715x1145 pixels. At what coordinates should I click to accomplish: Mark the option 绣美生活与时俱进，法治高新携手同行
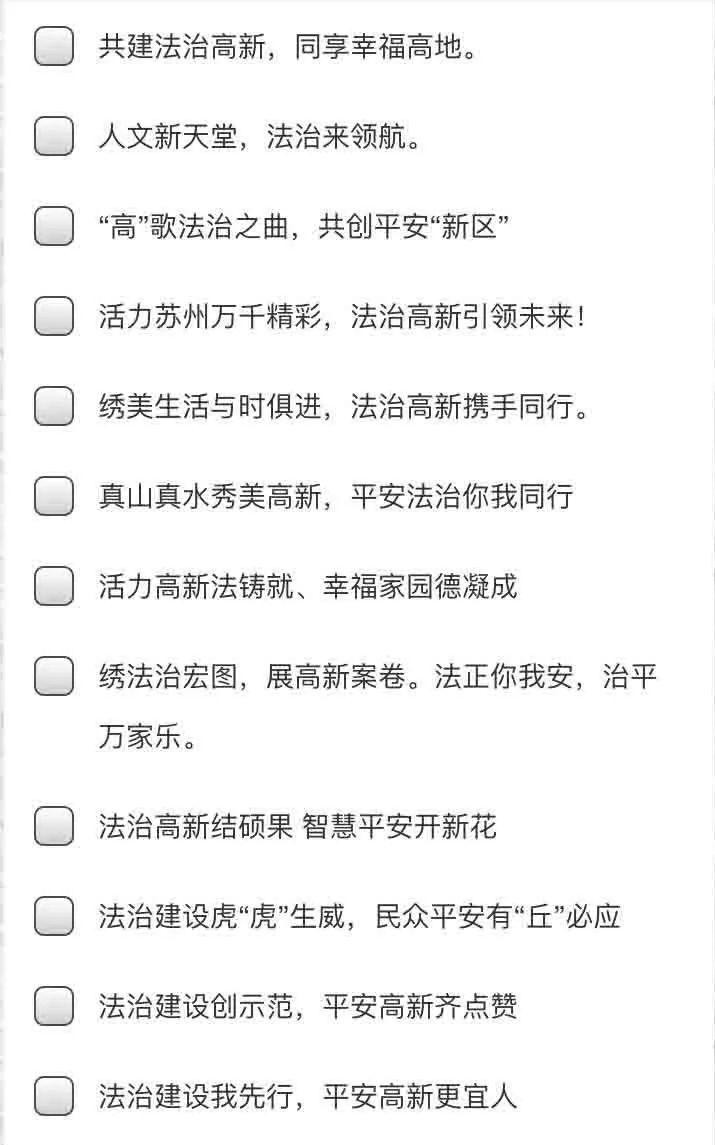[x=54, y=406]
